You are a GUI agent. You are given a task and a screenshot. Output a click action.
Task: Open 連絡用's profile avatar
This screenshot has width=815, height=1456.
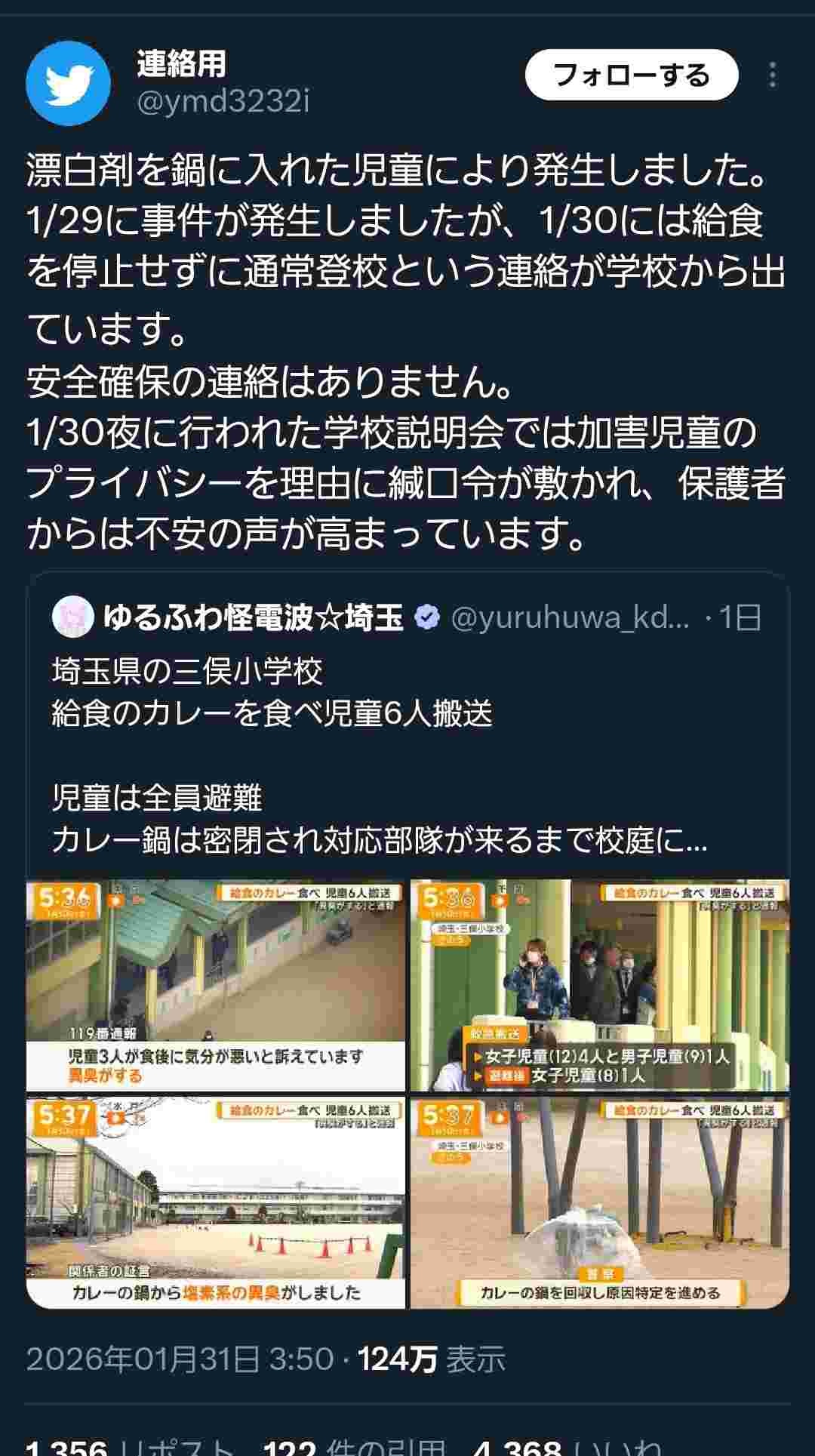(x=68, y=83)
